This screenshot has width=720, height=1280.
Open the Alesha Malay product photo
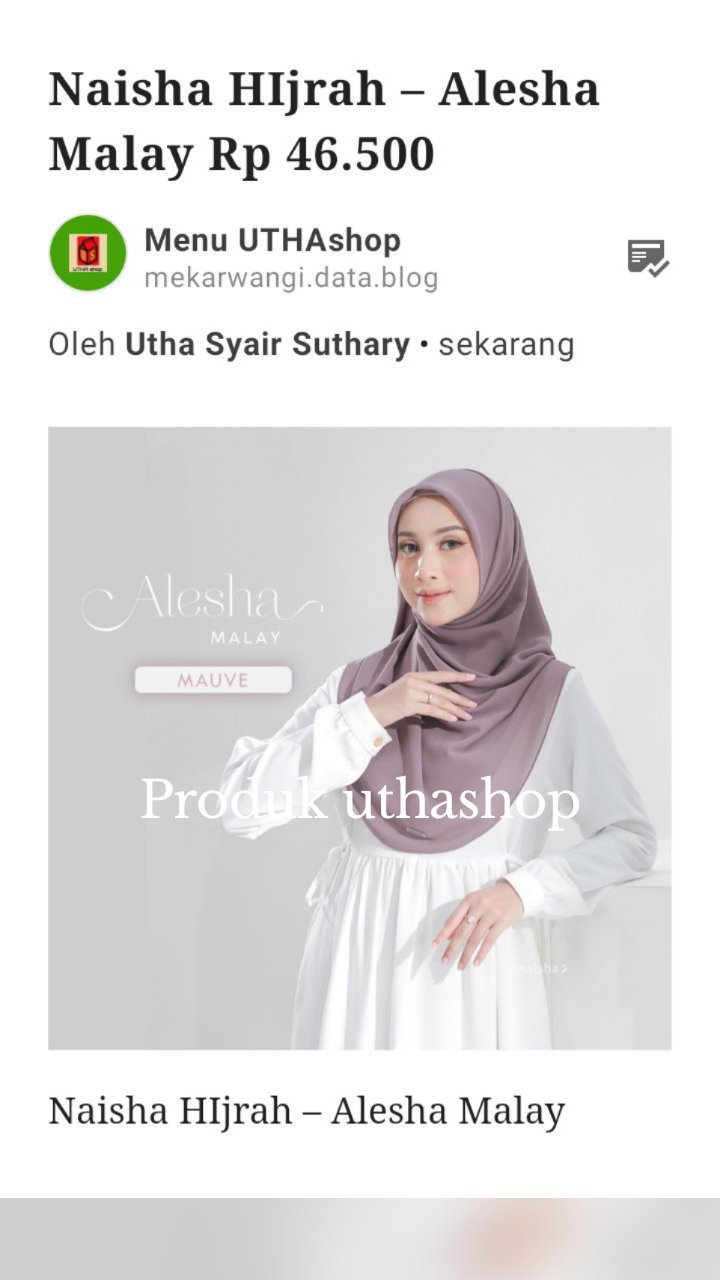click(360, 740)
